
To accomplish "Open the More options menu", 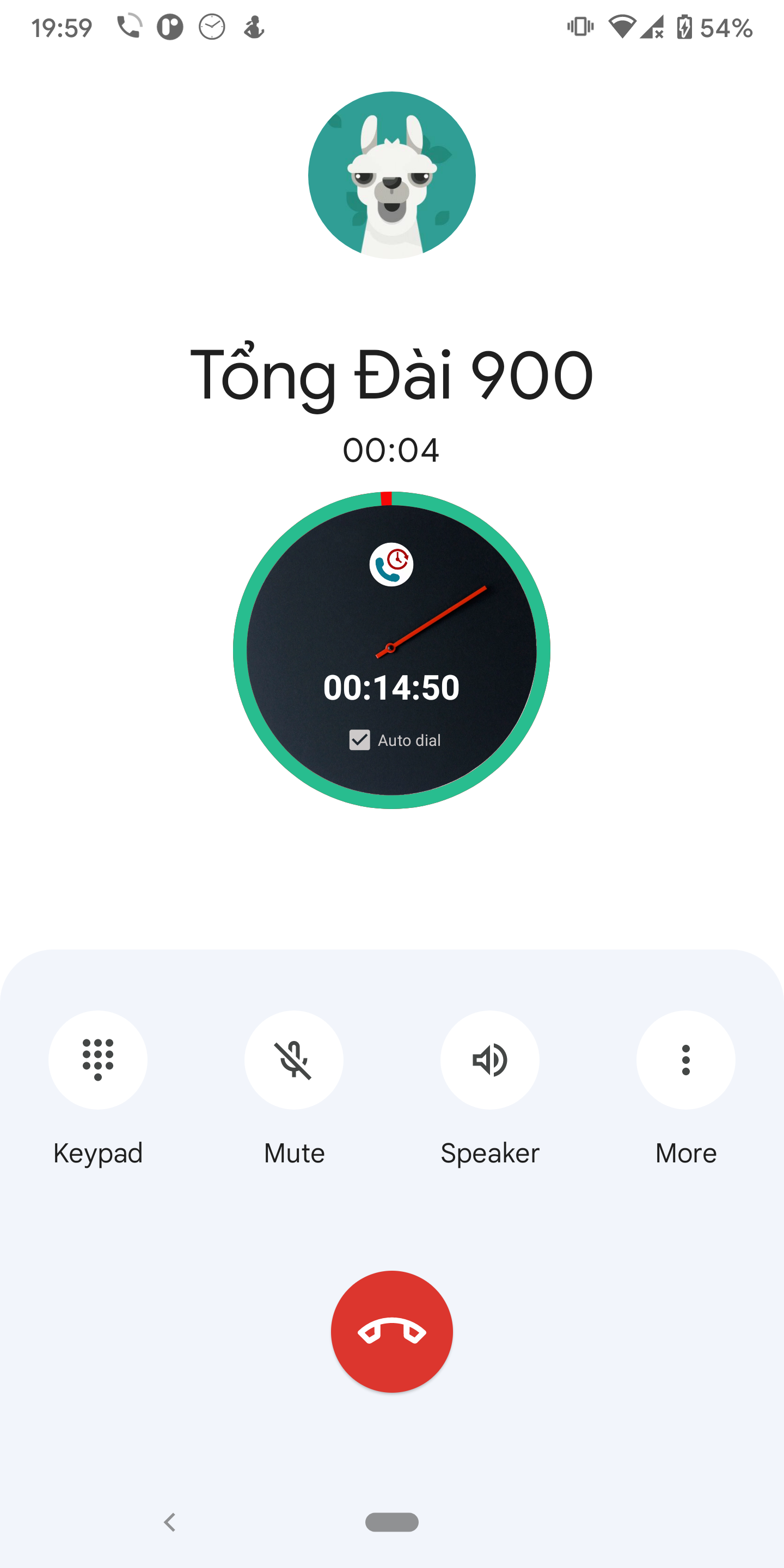I will (685, 1059).
